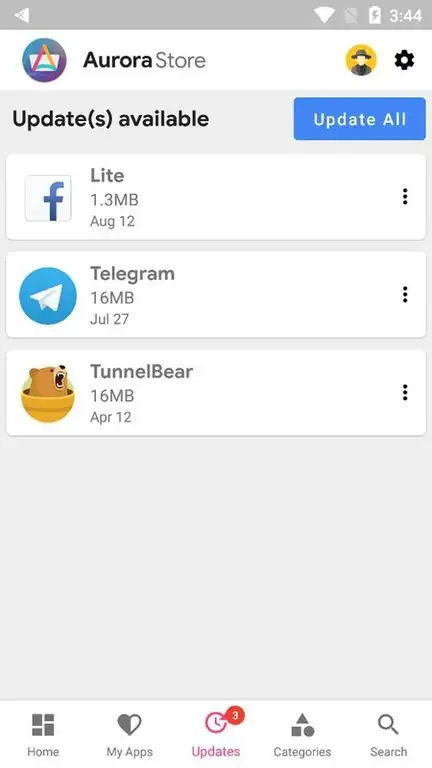
Task: Tap the Update All button
Action: point(360,119)
